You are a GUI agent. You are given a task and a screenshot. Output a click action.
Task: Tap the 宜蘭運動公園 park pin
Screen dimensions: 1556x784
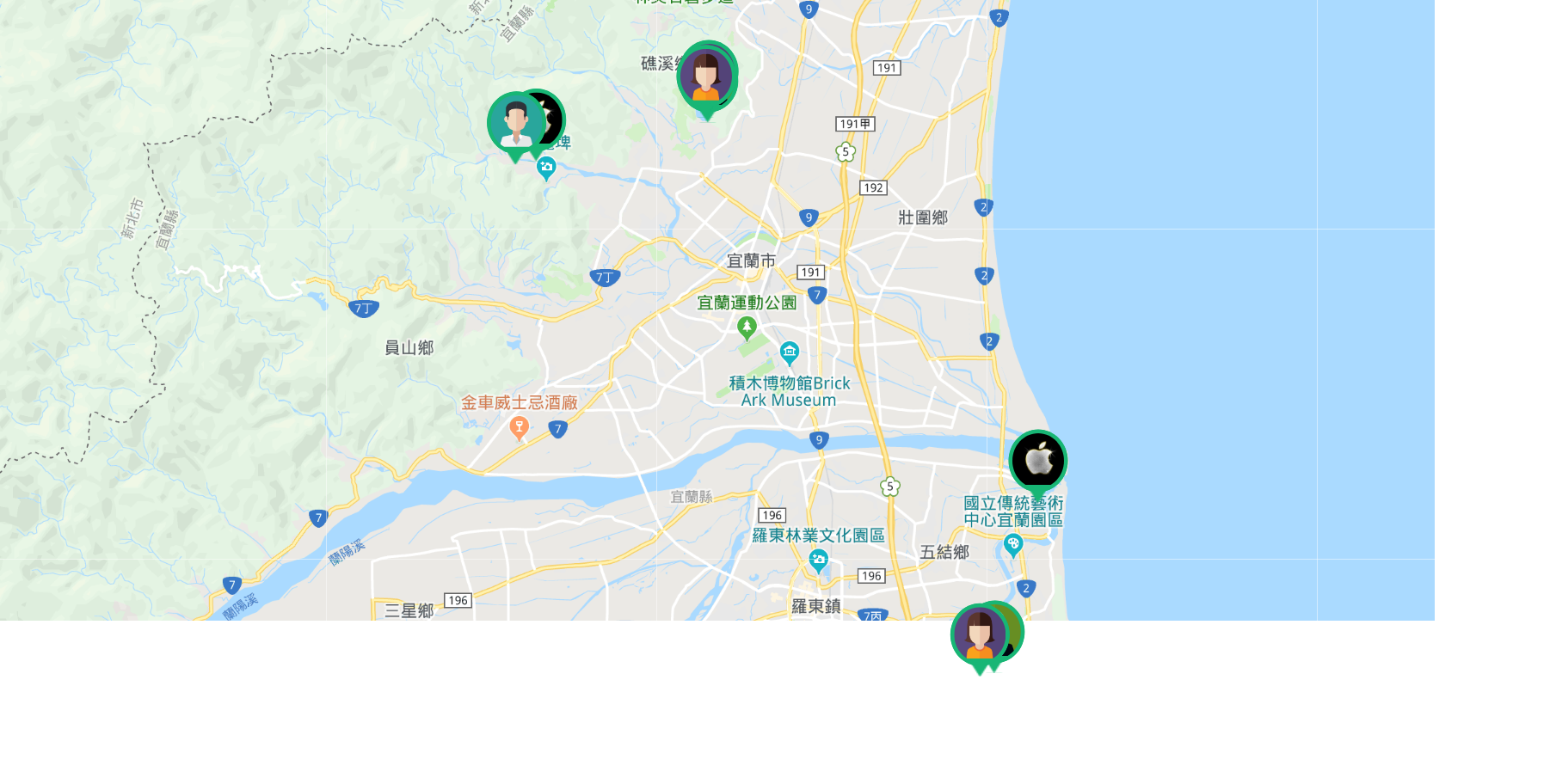point(747,327)
